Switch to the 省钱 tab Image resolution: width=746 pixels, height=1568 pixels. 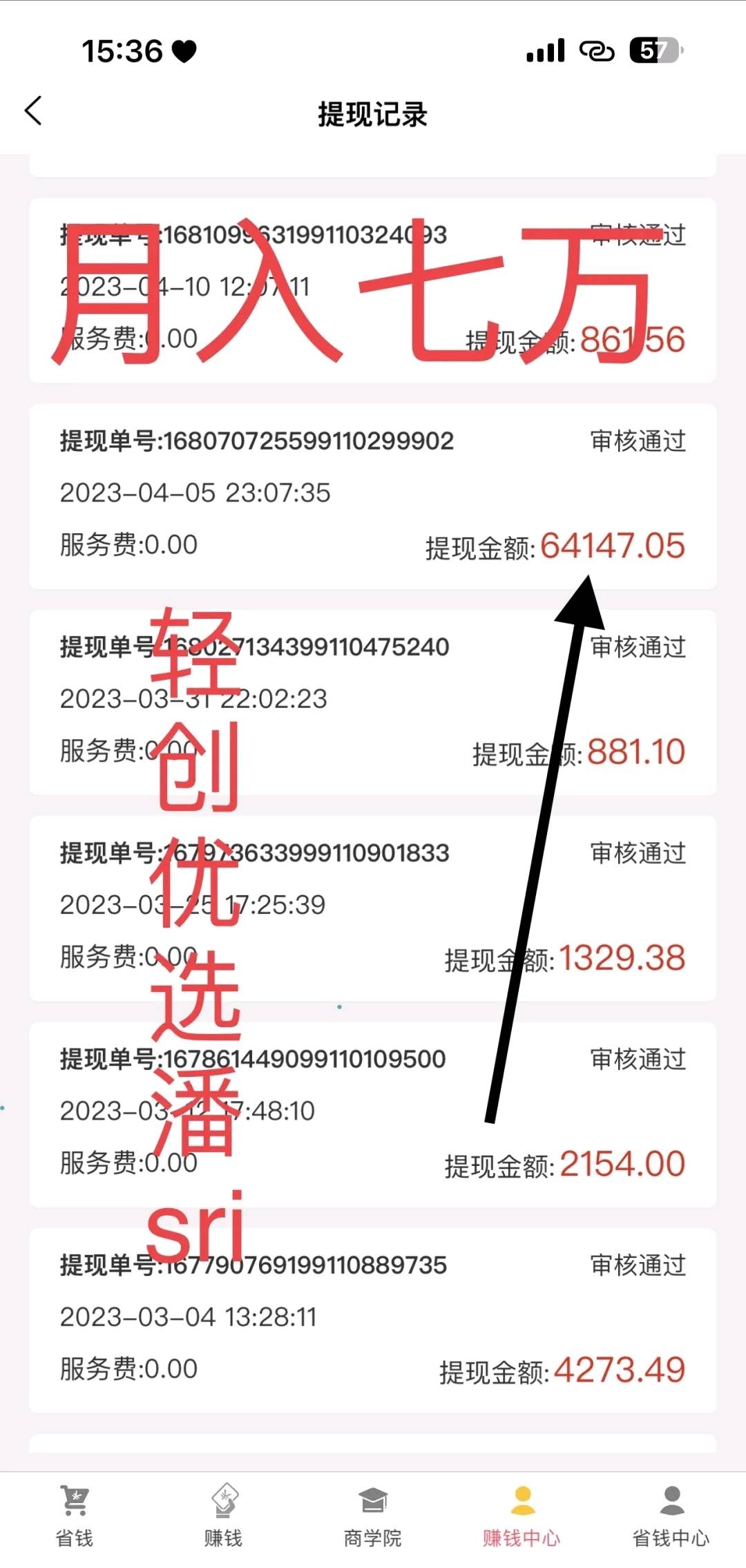[75, 1516]
